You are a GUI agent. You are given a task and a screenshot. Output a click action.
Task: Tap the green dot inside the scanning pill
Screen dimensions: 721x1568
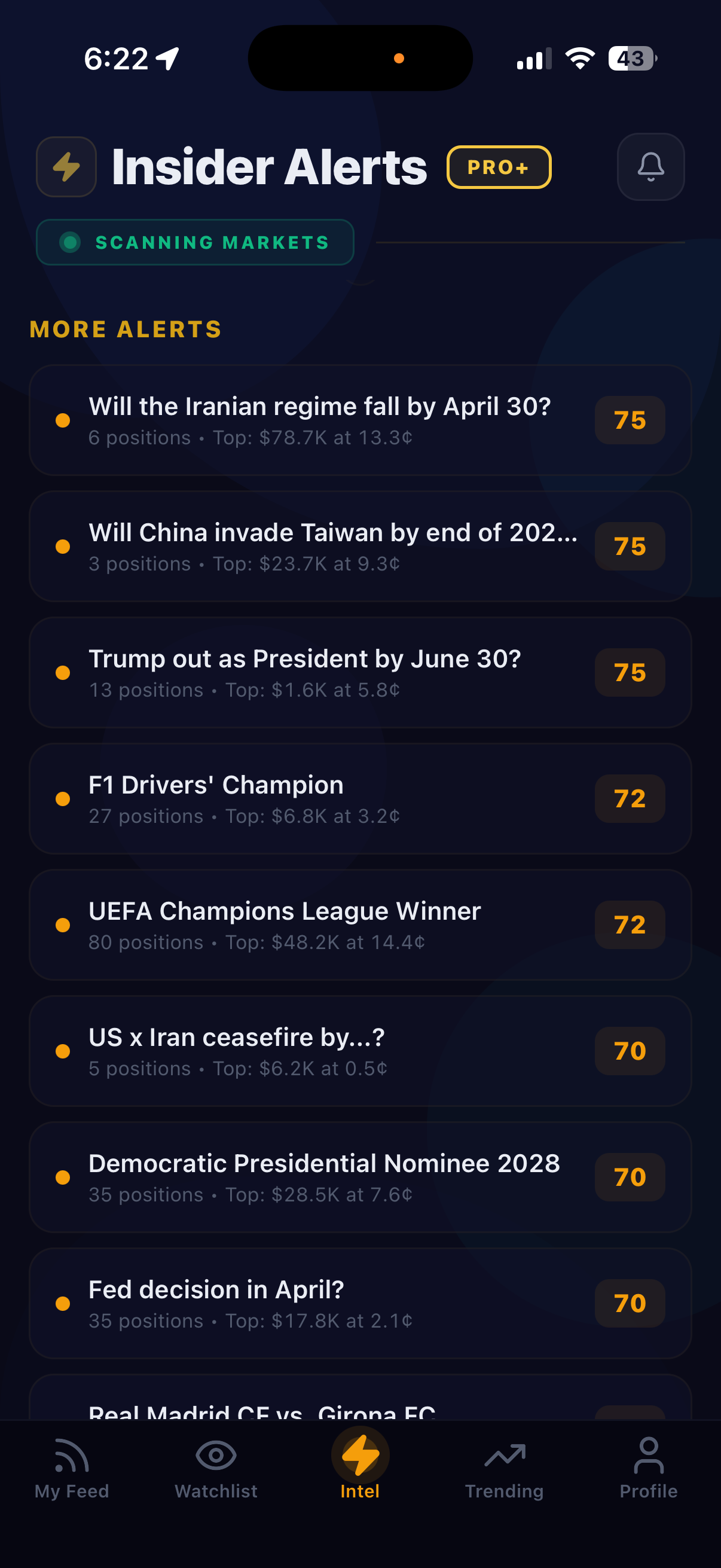point(70,242)
